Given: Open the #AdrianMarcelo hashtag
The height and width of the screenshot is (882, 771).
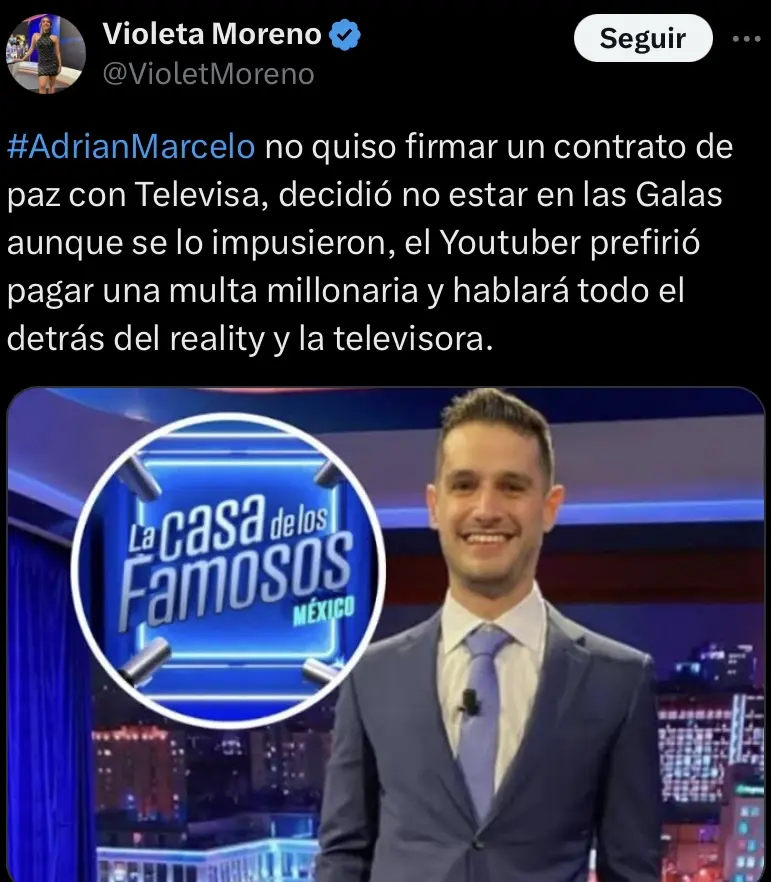Looking at the screenshot, I should pyautogui.click(x=131, y=146).
